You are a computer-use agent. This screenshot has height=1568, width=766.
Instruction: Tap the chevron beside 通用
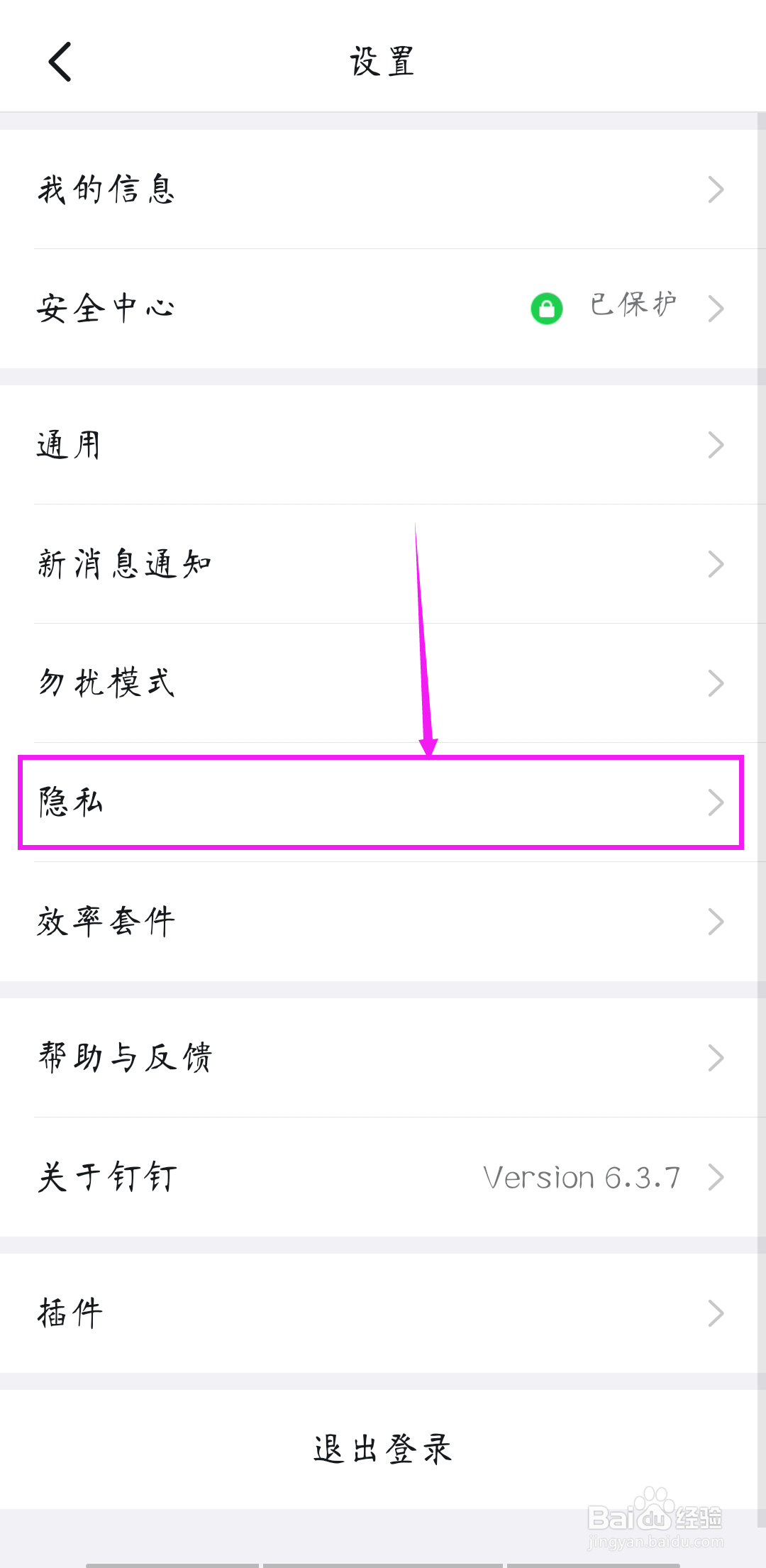(x=717, y=444)
